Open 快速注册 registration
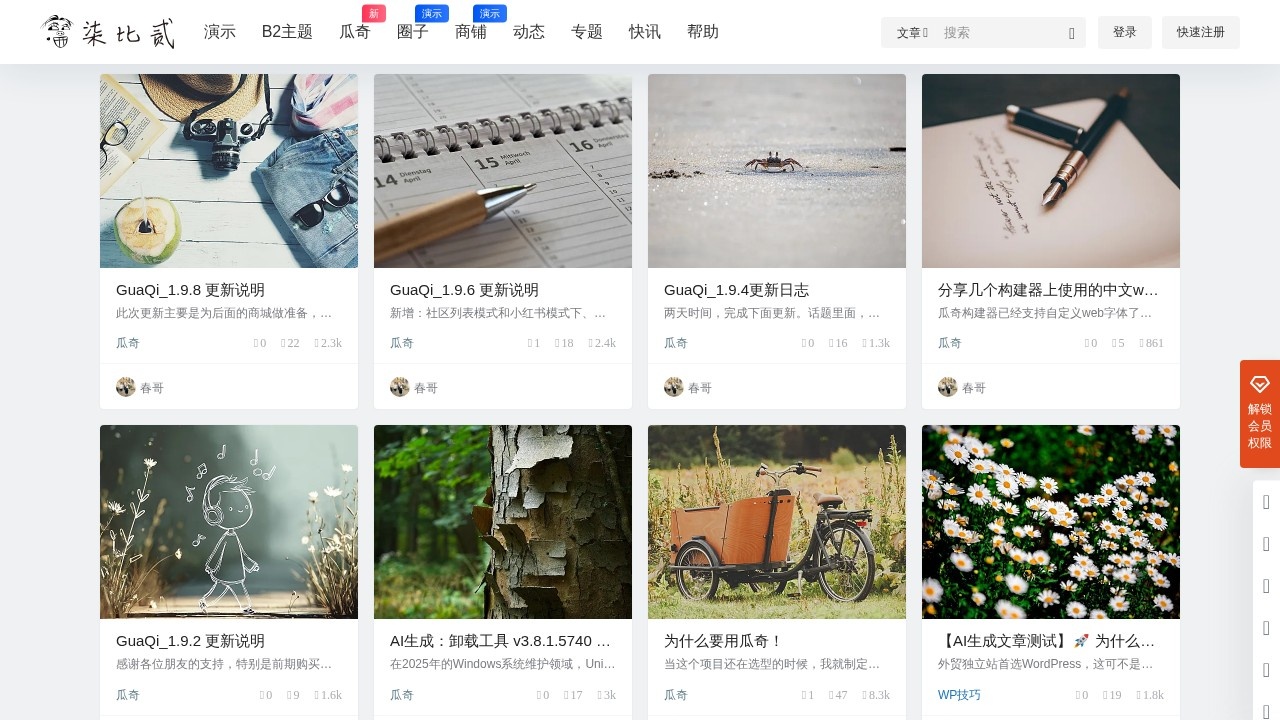 tap(1200, 32)
